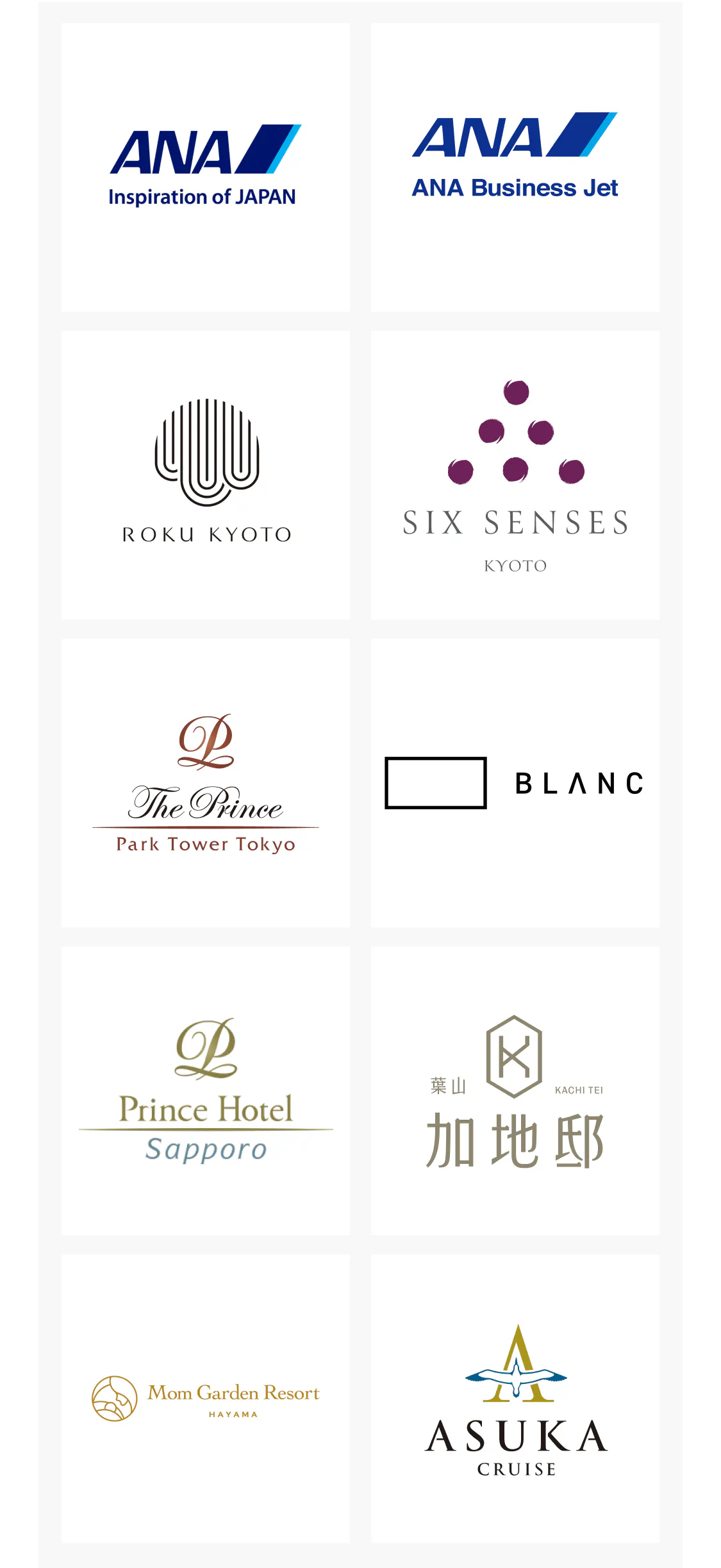The image size is (721, 1568).
Task: Open the Mom Garden Resort Hayama card
Action: tap(206, 1399)
